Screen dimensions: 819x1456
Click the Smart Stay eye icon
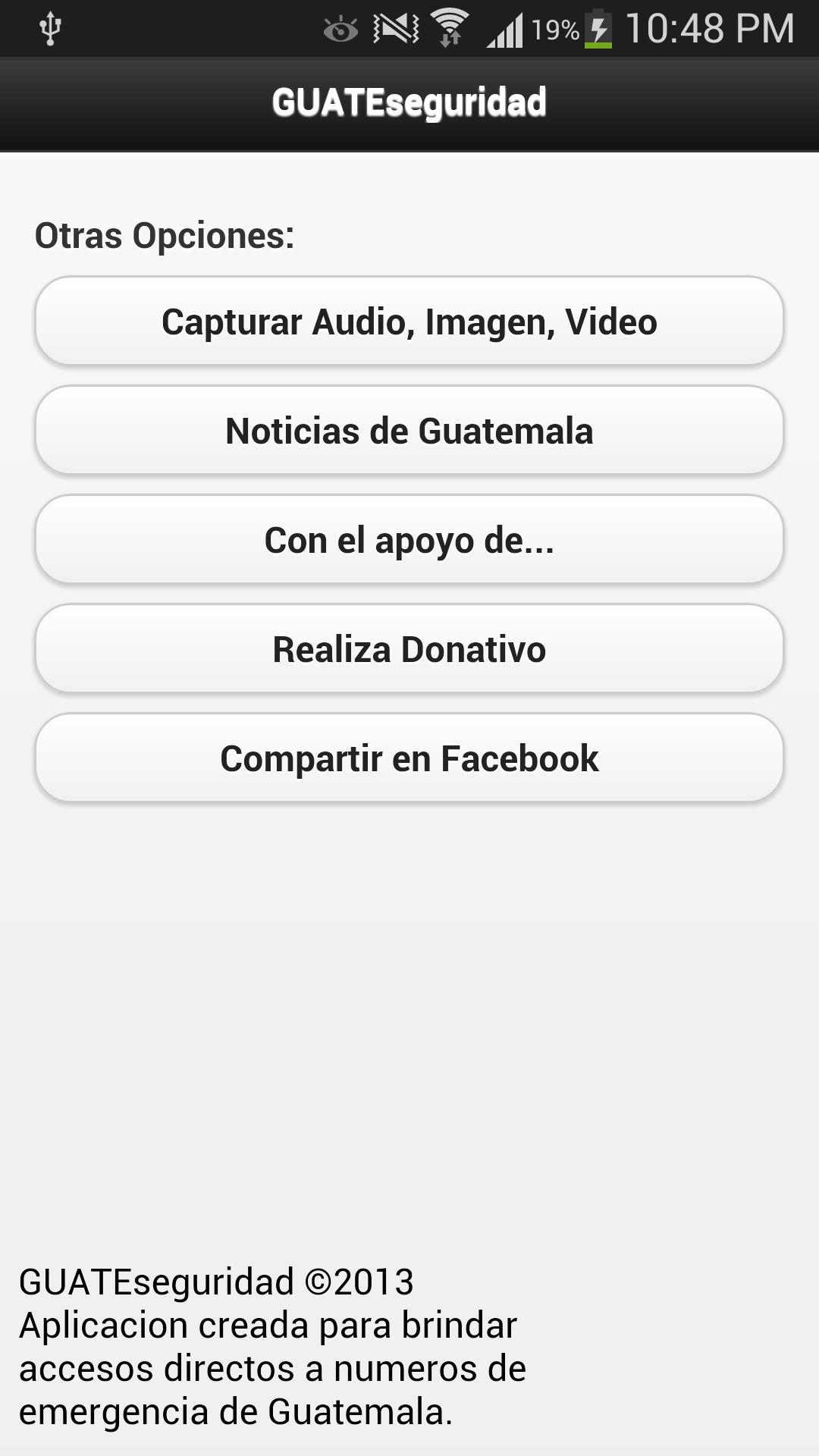340,27
